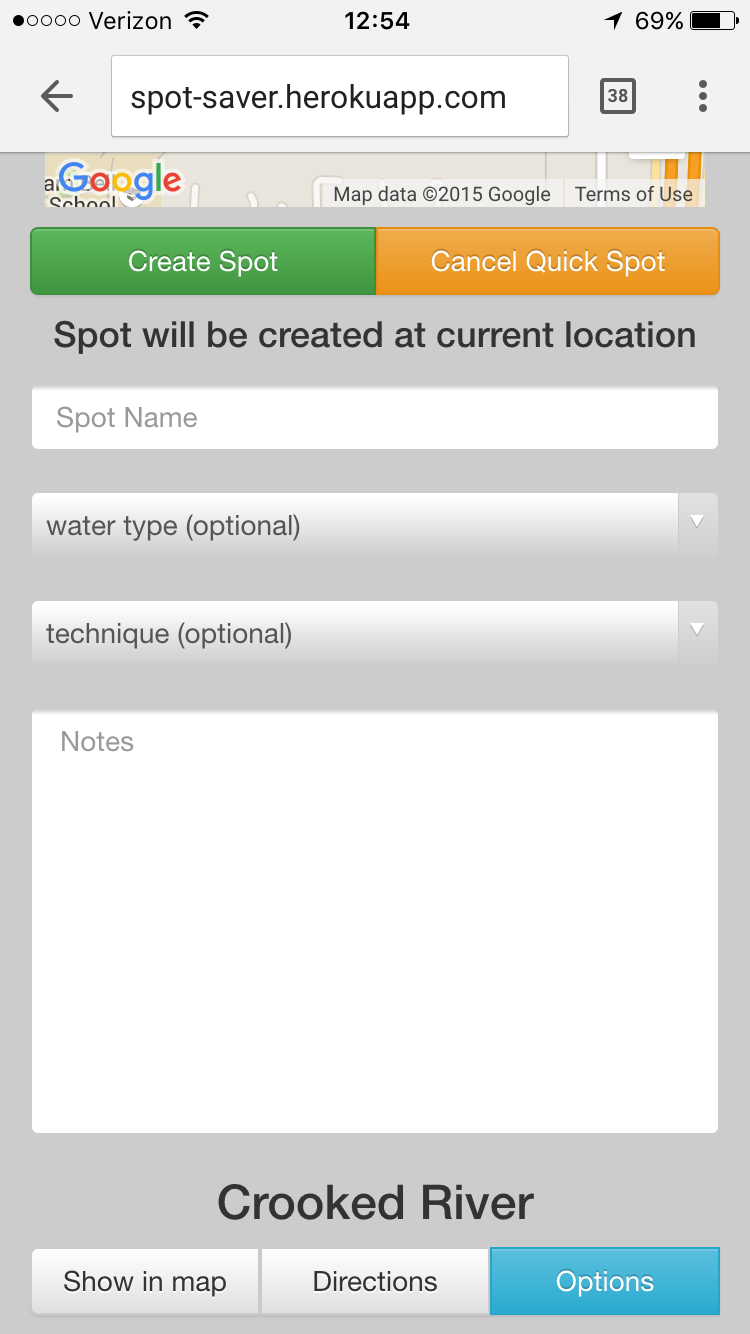Screen dimensions: 750x1334
Task: Cancel Quick Spot
Action: click(547, 262)
